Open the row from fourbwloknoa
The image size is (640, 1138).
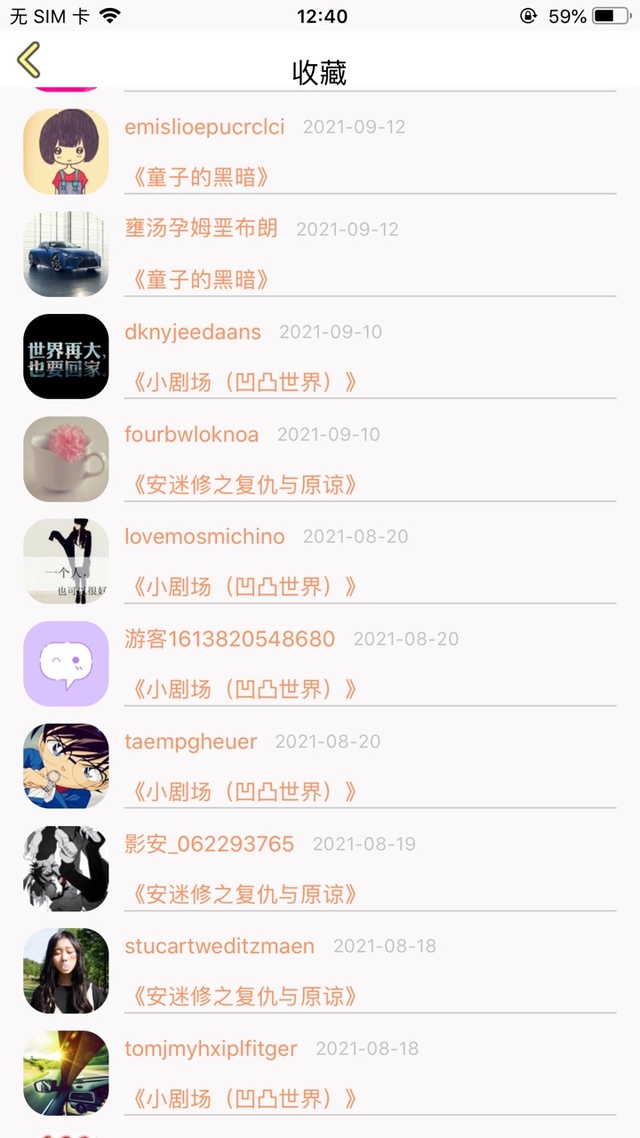point(320,459)
